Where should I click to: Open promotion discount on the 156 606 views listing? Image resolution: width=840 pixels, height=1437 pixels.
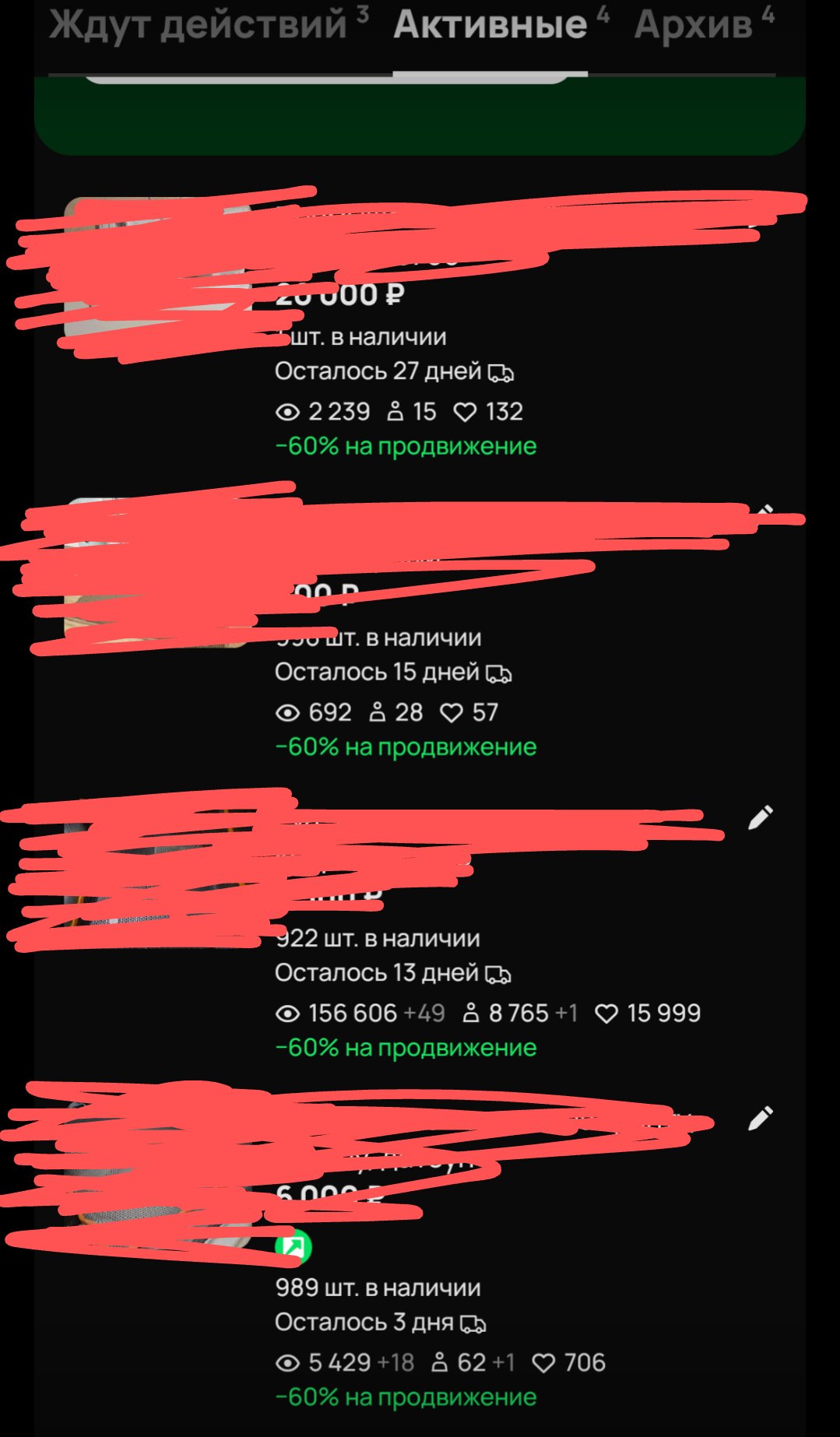tap(406, 1049)
